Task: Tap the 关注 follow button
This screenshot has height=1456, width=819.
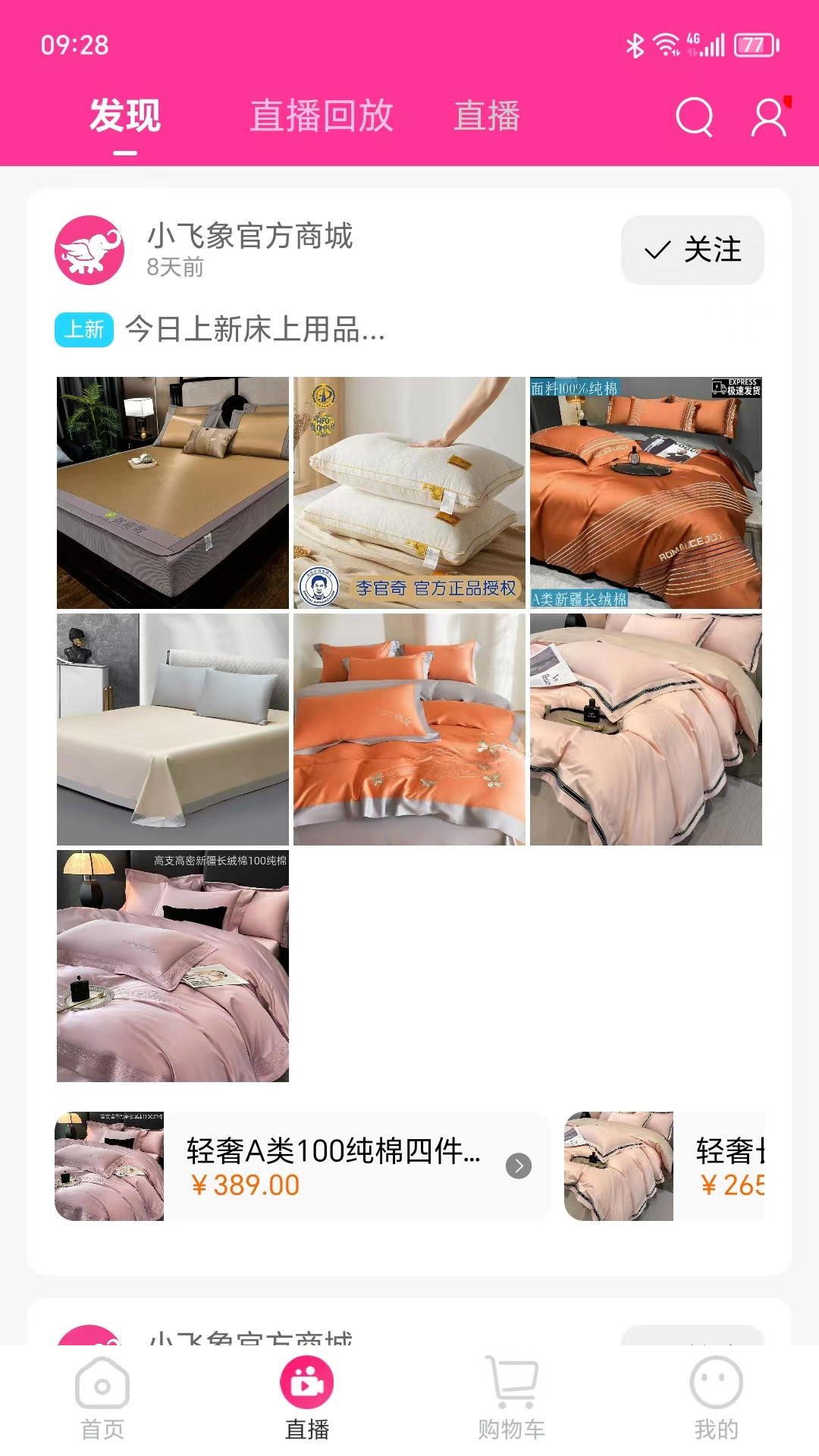Action: (x=692, y=250)
